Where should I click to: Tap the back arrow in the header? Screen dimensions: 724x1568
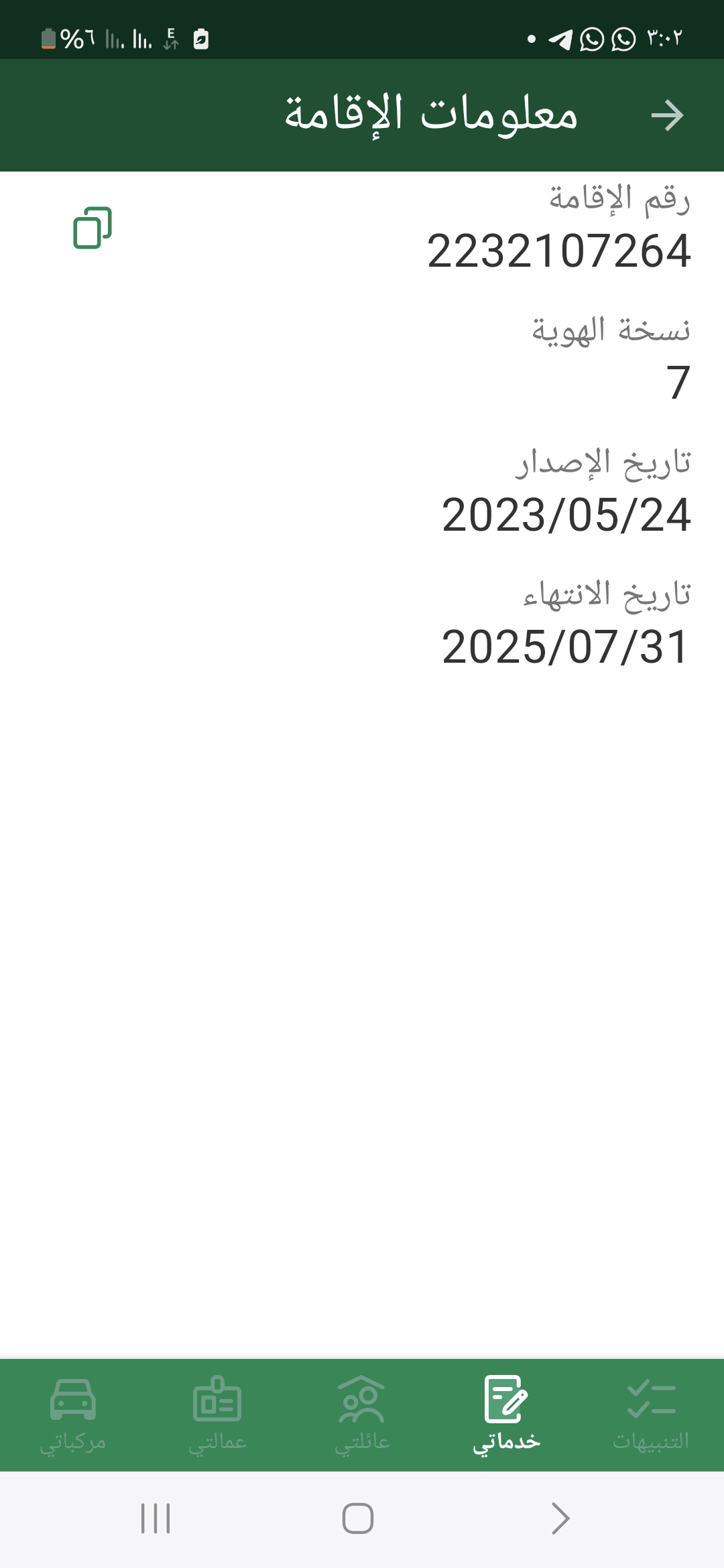click(x=667, y=115)
